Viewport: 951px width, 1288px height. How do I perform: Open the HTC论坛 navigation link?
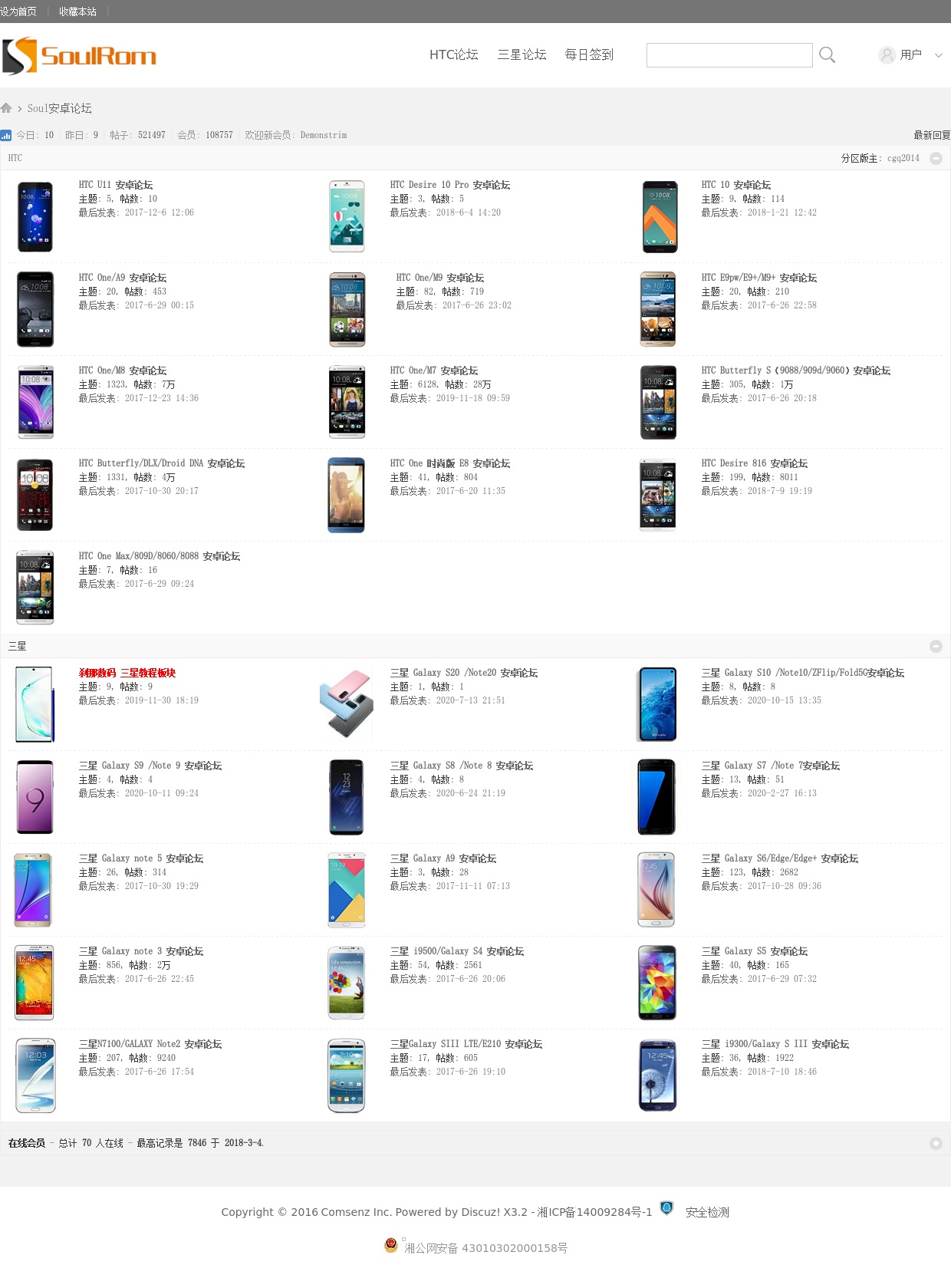453,54
